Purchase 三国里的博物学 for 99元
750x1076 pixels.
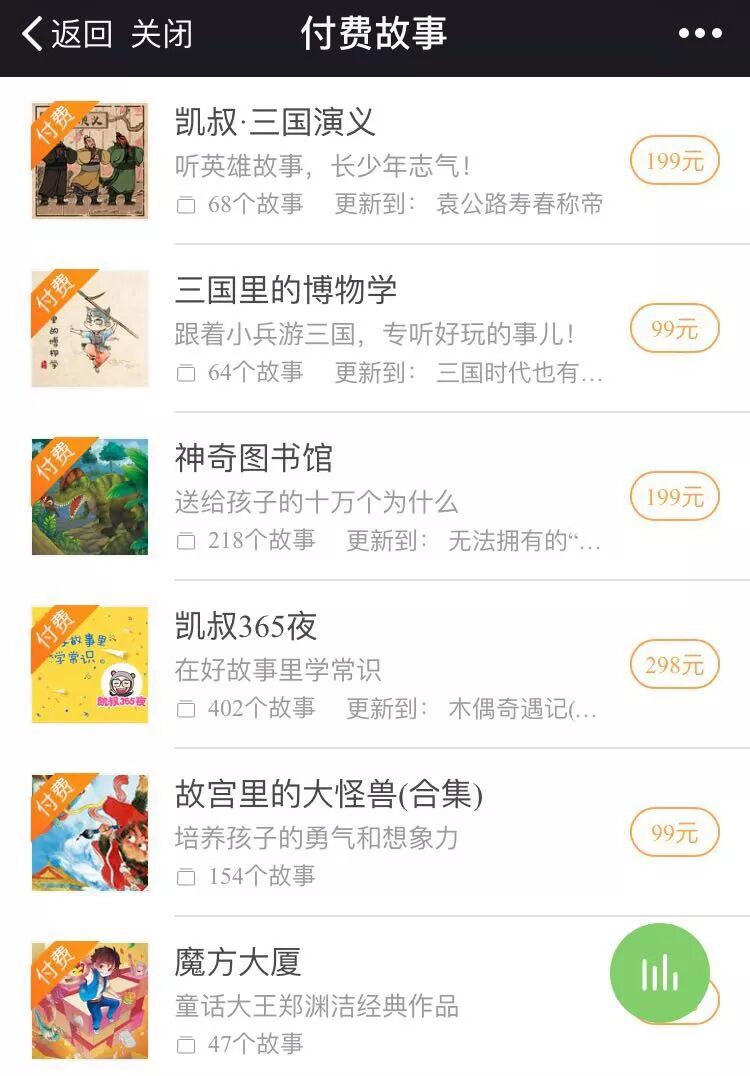674,329
